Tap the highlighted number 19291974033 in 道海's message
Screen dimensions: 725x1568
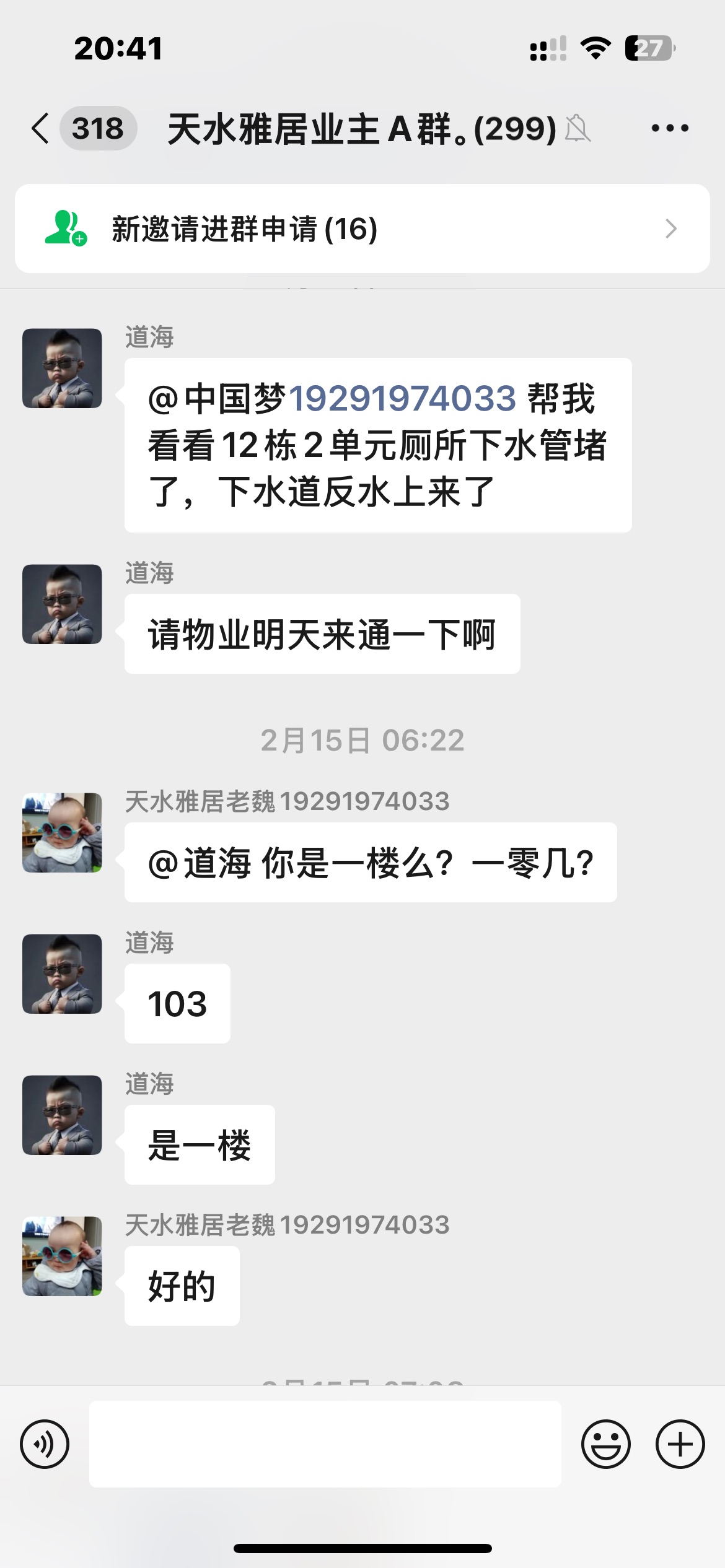(402, 398)
